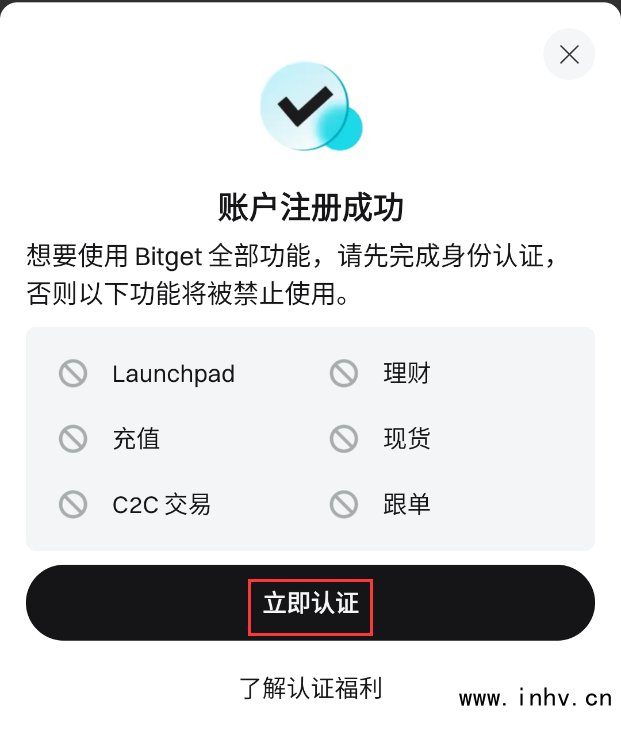The height and width of the screenshot is (735, 621).
Task: Open 了解认证福利 to view verification benefits
Action: [310, 688]
